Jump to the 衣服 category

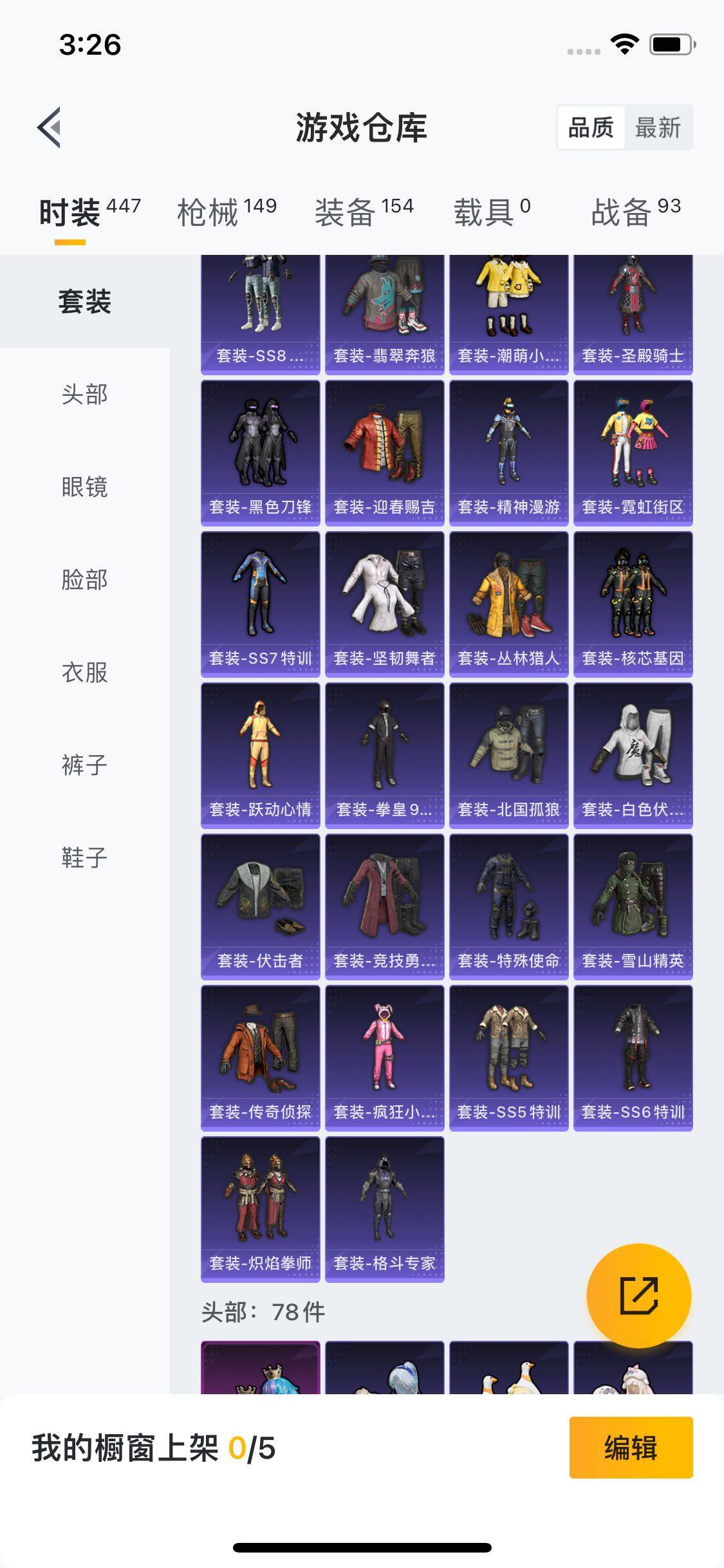84,672
